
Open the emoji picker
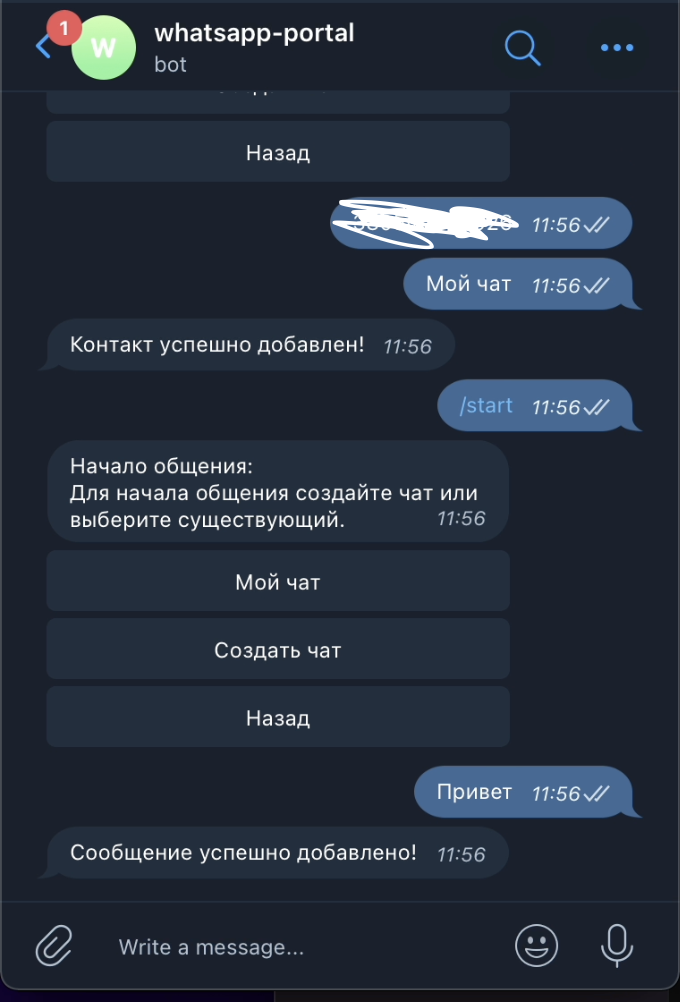[536, 944]
